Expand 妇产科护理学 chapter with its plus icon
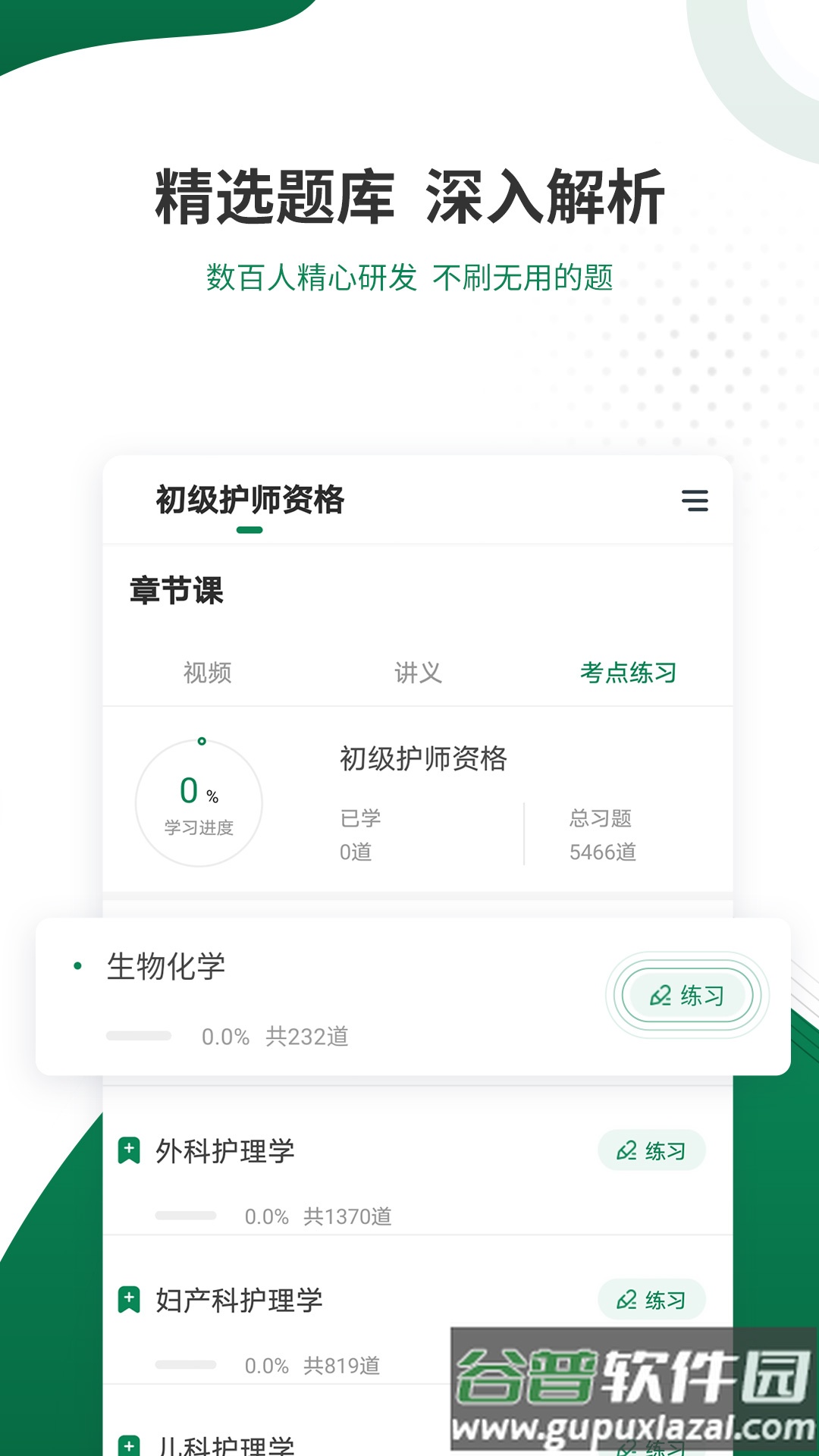819x1456 pixels. point(130,1298)
